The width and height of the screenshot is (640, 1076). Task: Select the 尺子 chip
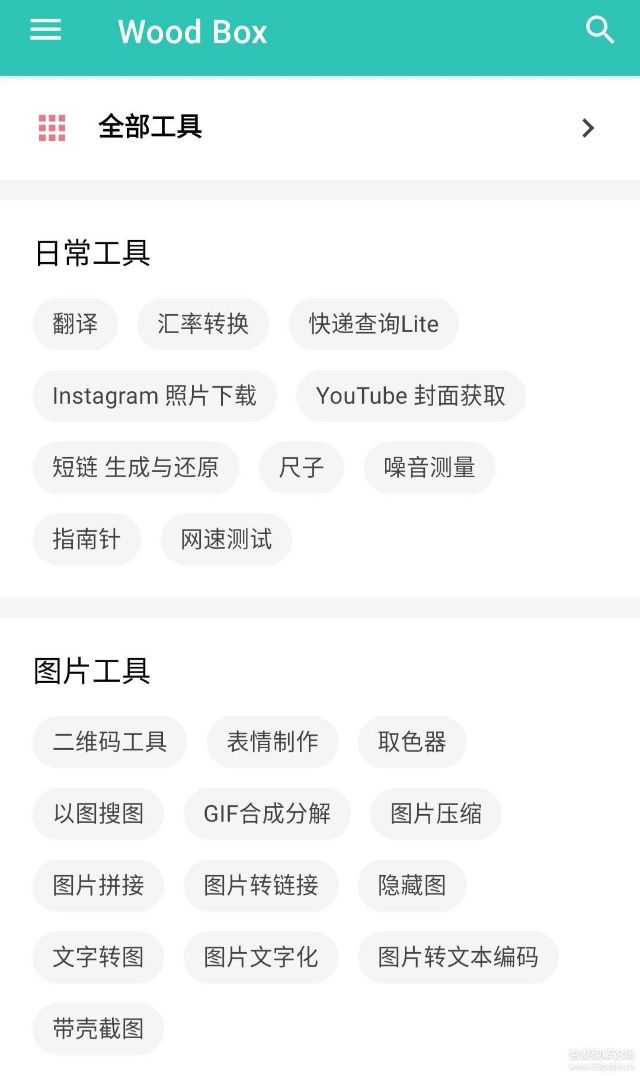tap(301, 467)
